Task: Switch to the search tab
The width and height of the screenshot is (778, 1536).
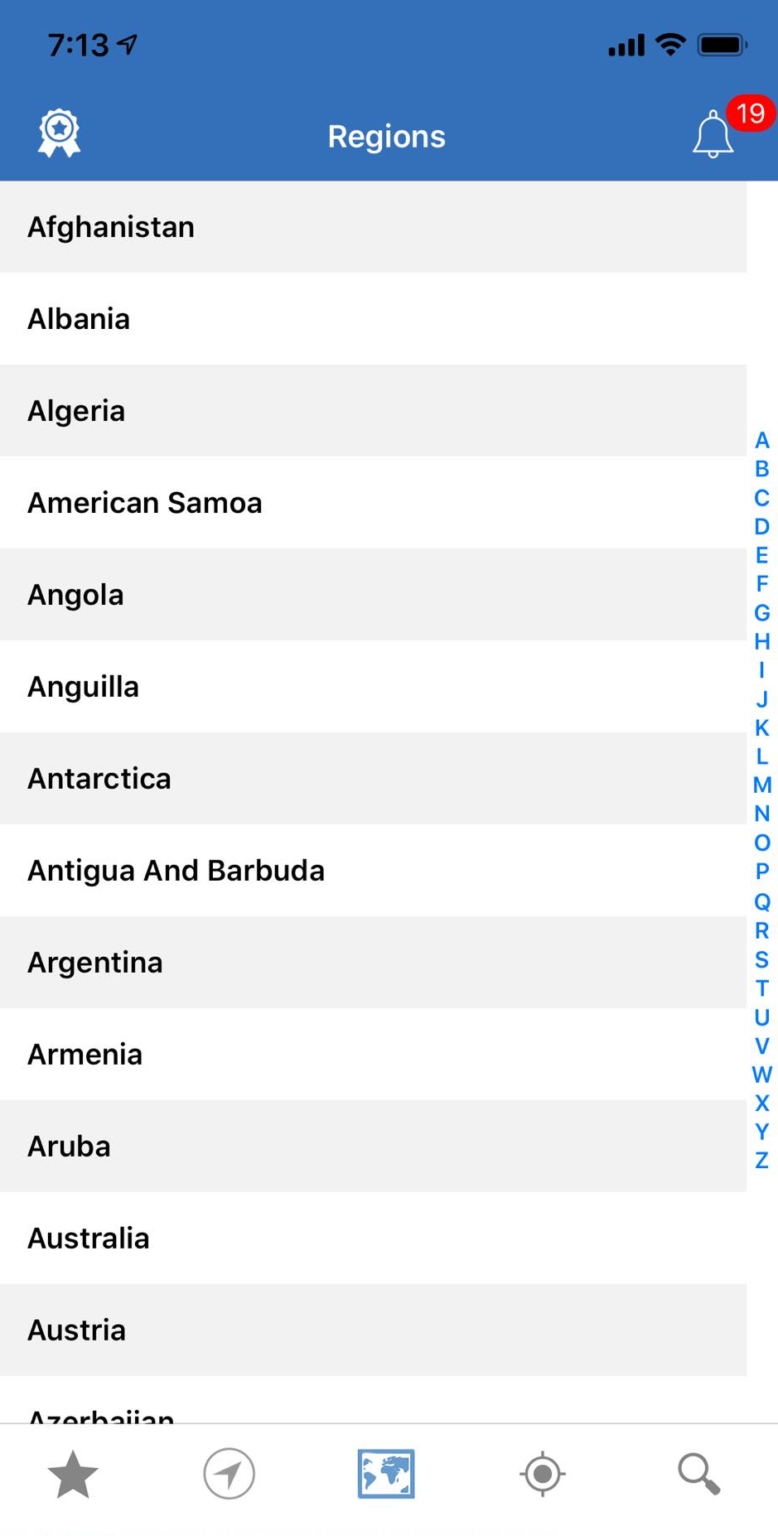Action: (698, 1474)
